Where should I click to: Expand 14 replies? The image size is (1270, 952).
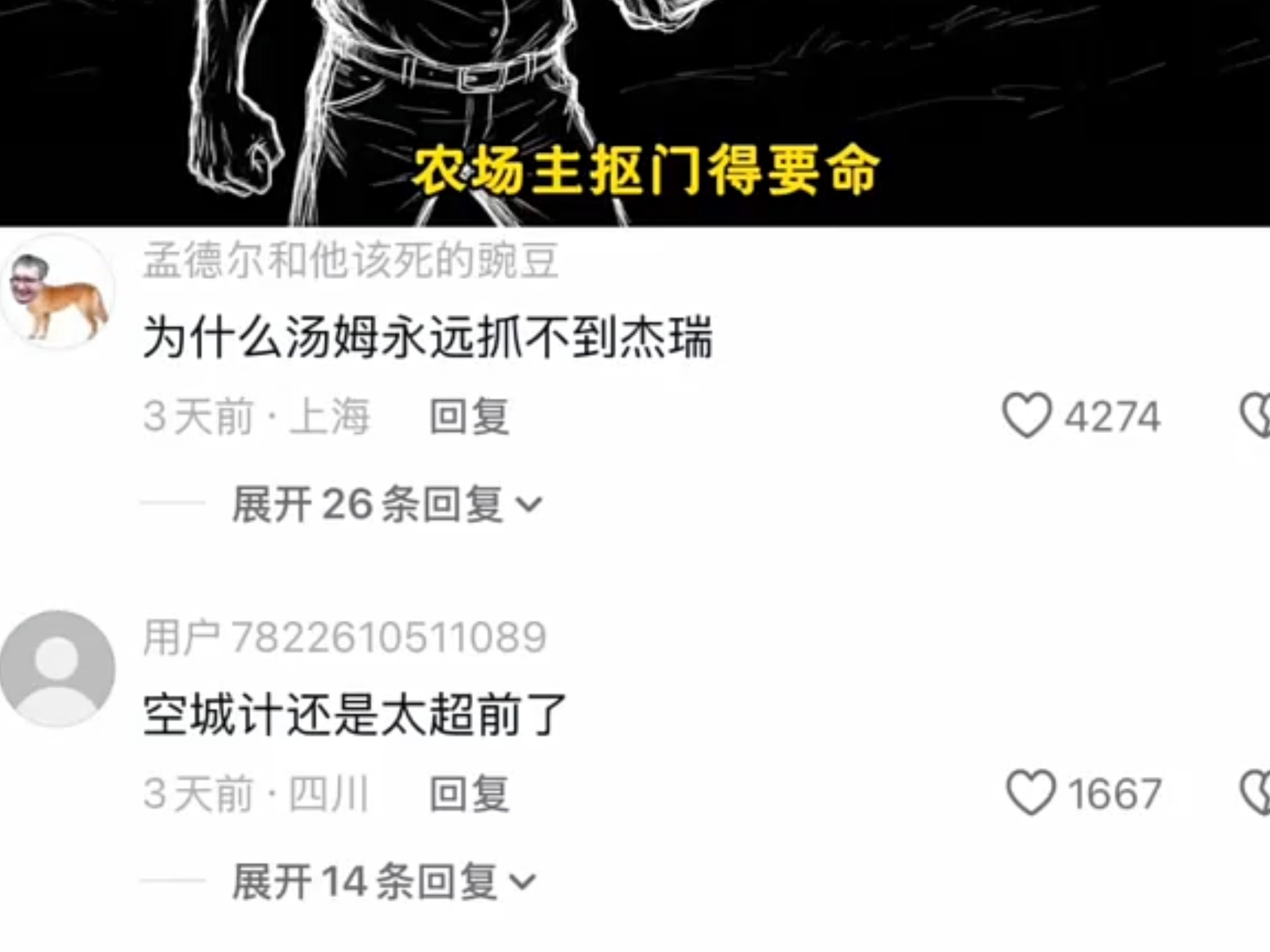(384, 881)
